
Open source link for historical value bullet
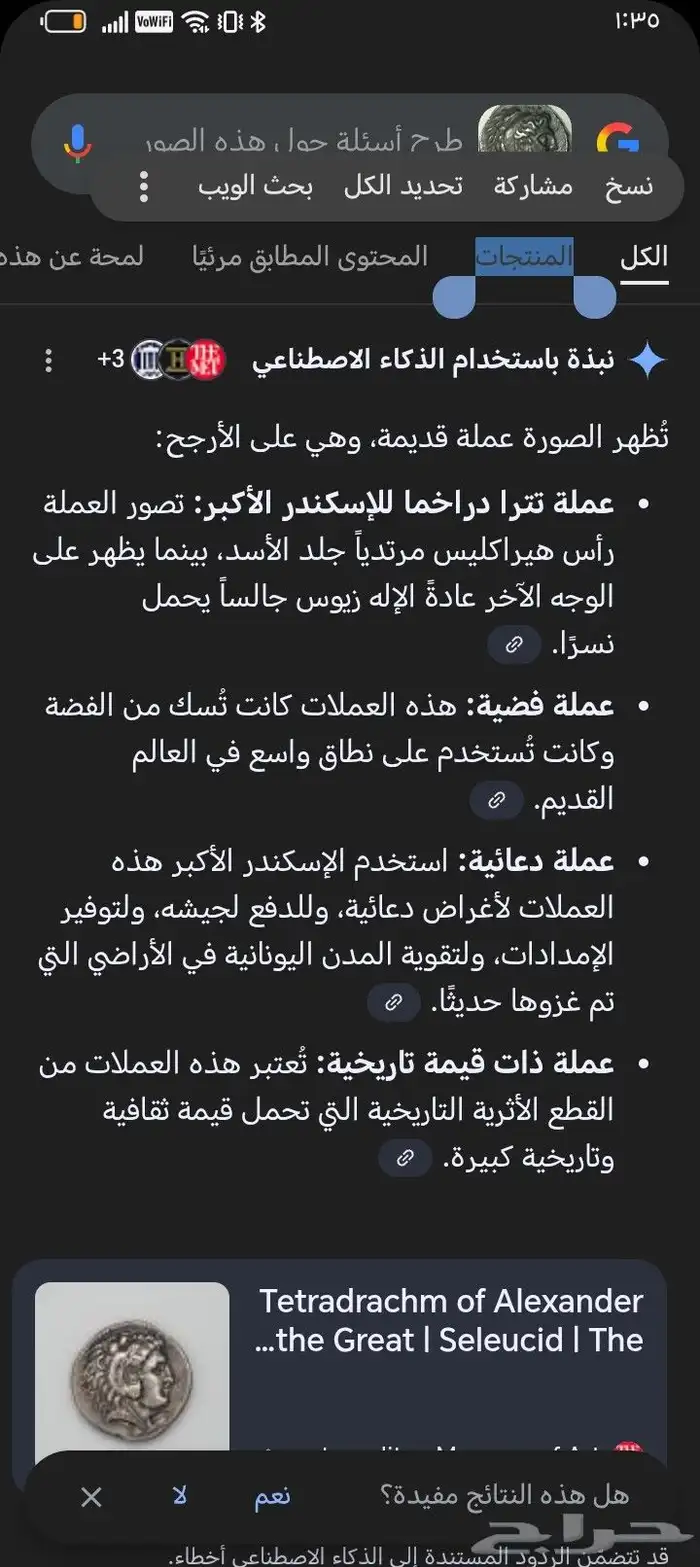click(405, 1158)
